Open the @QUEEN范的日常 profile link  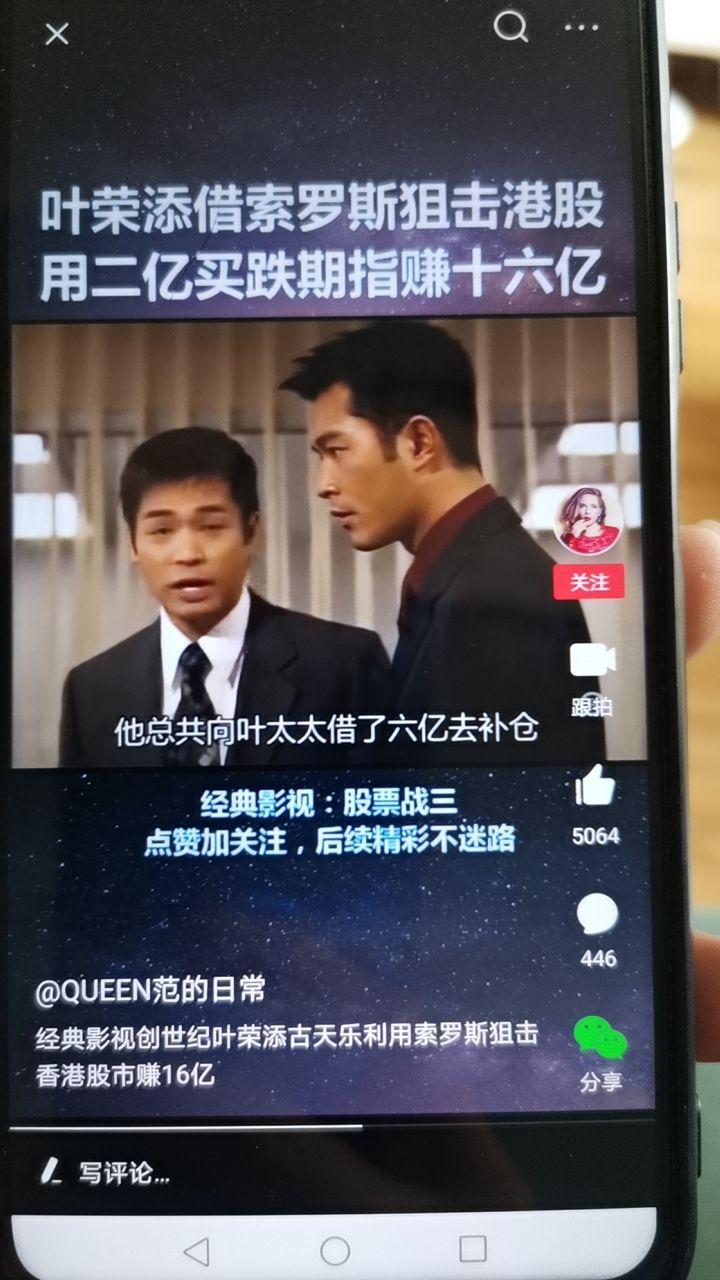pos(151,991)
